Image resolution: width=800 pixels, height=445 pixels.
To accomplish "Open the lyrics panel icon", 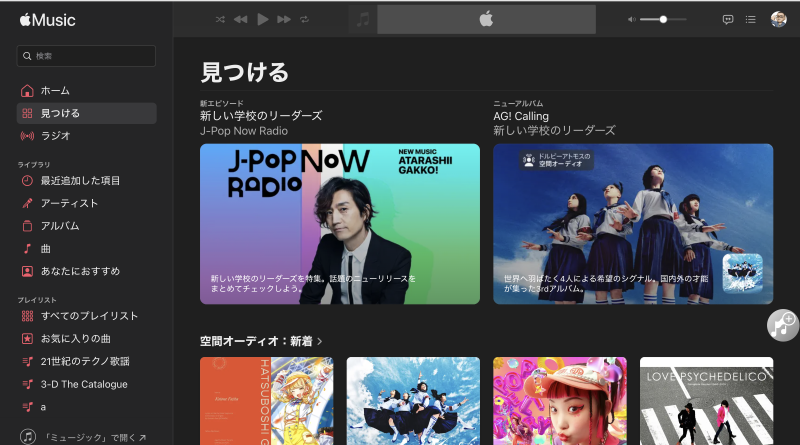I will coord(728,19).
